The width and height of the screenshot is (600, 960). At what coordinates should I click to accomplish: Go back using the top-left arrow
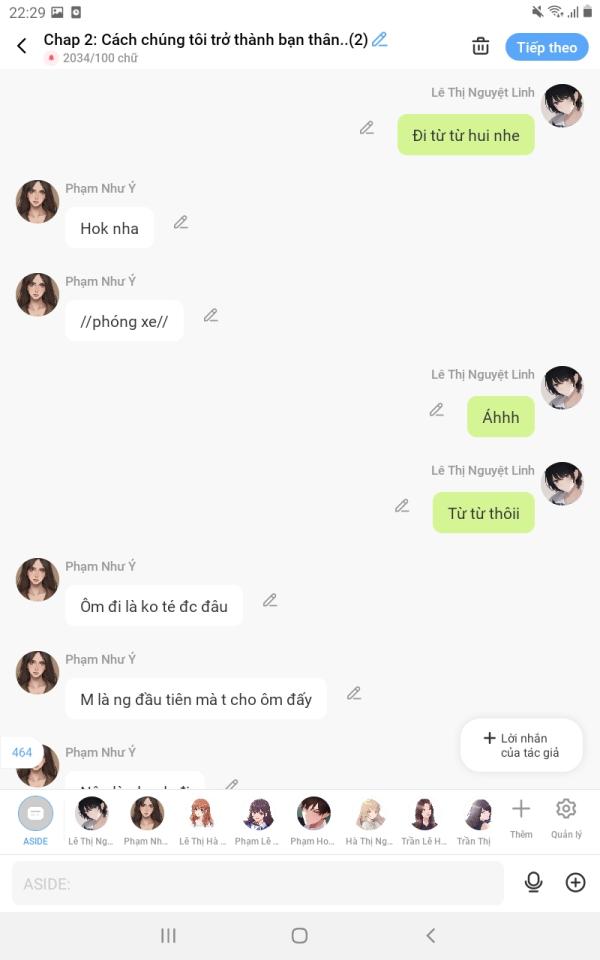pos(21,45)
